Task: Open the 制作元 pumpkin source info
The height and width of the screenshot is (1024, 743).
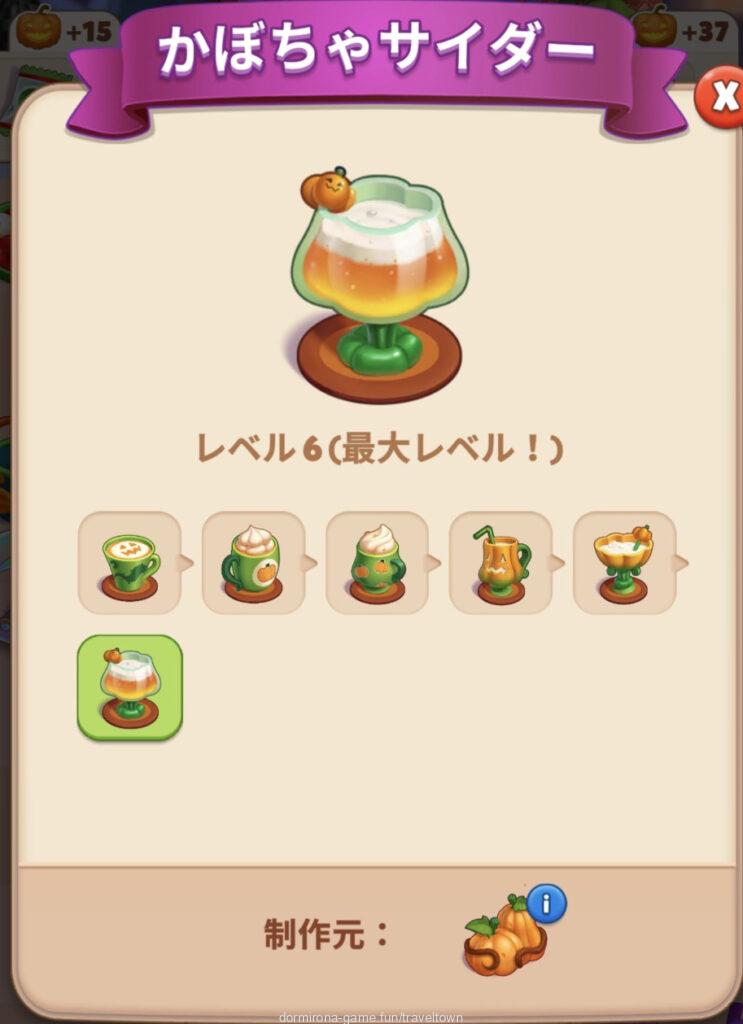Action: [x=546, y=905]
